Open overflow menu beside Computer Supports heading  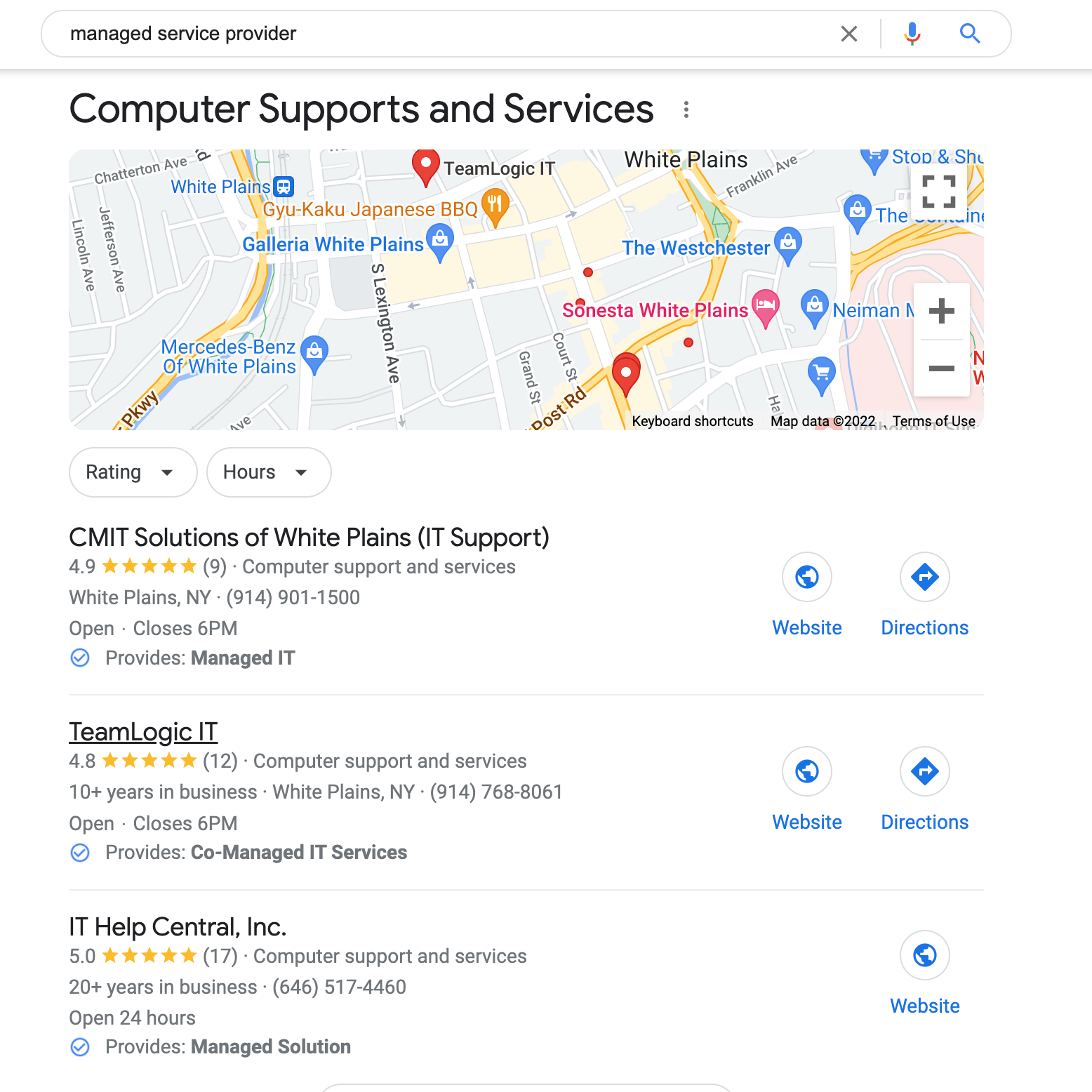(x=686, y=109)
